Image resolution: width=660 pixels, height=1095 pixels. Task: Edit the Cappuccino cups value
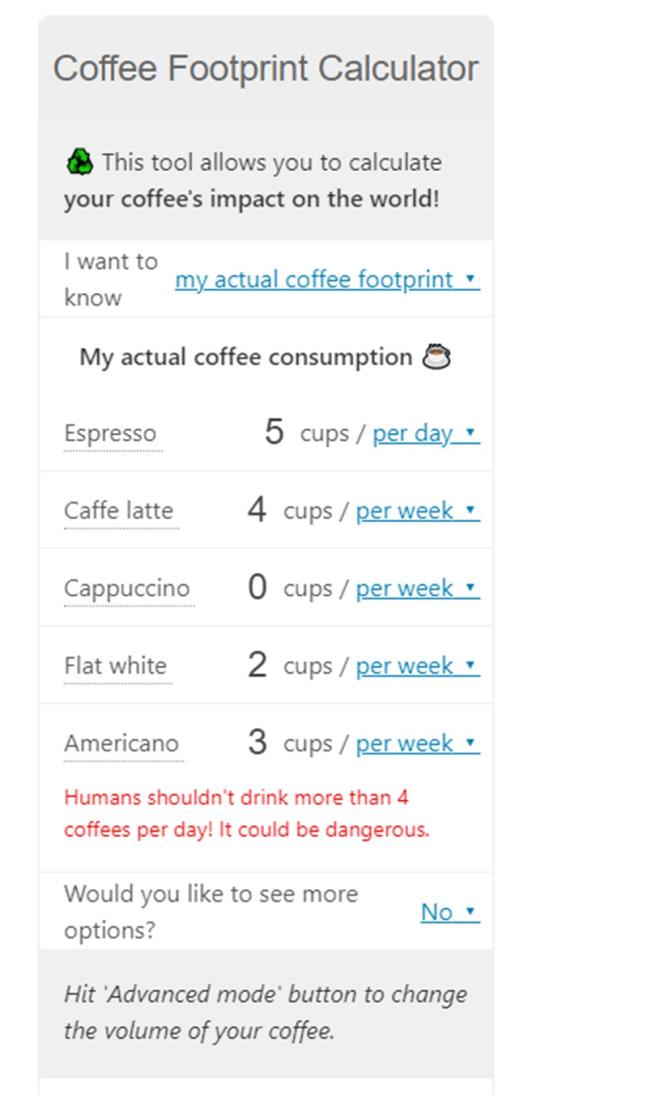click(x=257, y=588)
